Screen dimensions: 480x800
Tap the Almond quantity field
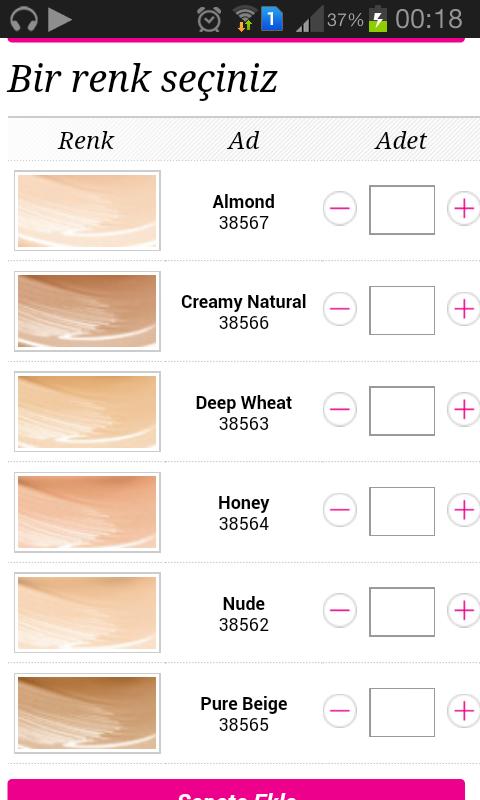(402, 210)
